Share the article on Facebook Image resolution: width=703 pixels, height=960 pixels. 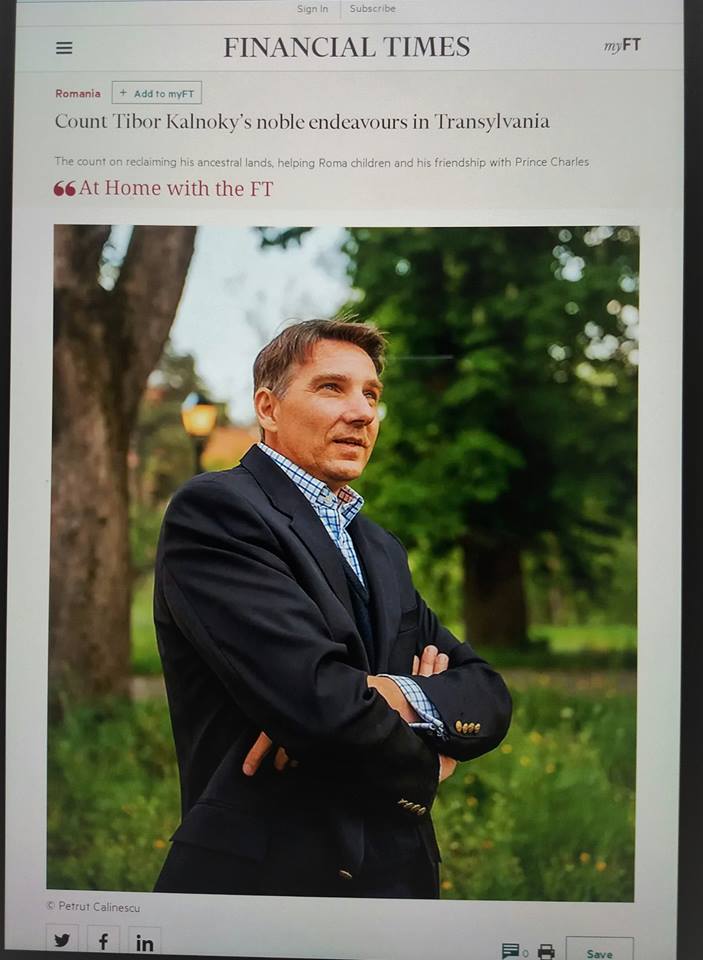[x=102, y=941]
